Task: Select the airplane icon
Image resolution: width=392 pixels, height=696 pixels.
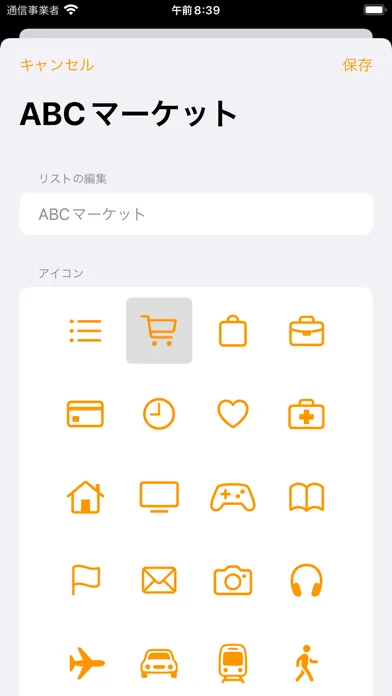Action: tap(86, 663)
